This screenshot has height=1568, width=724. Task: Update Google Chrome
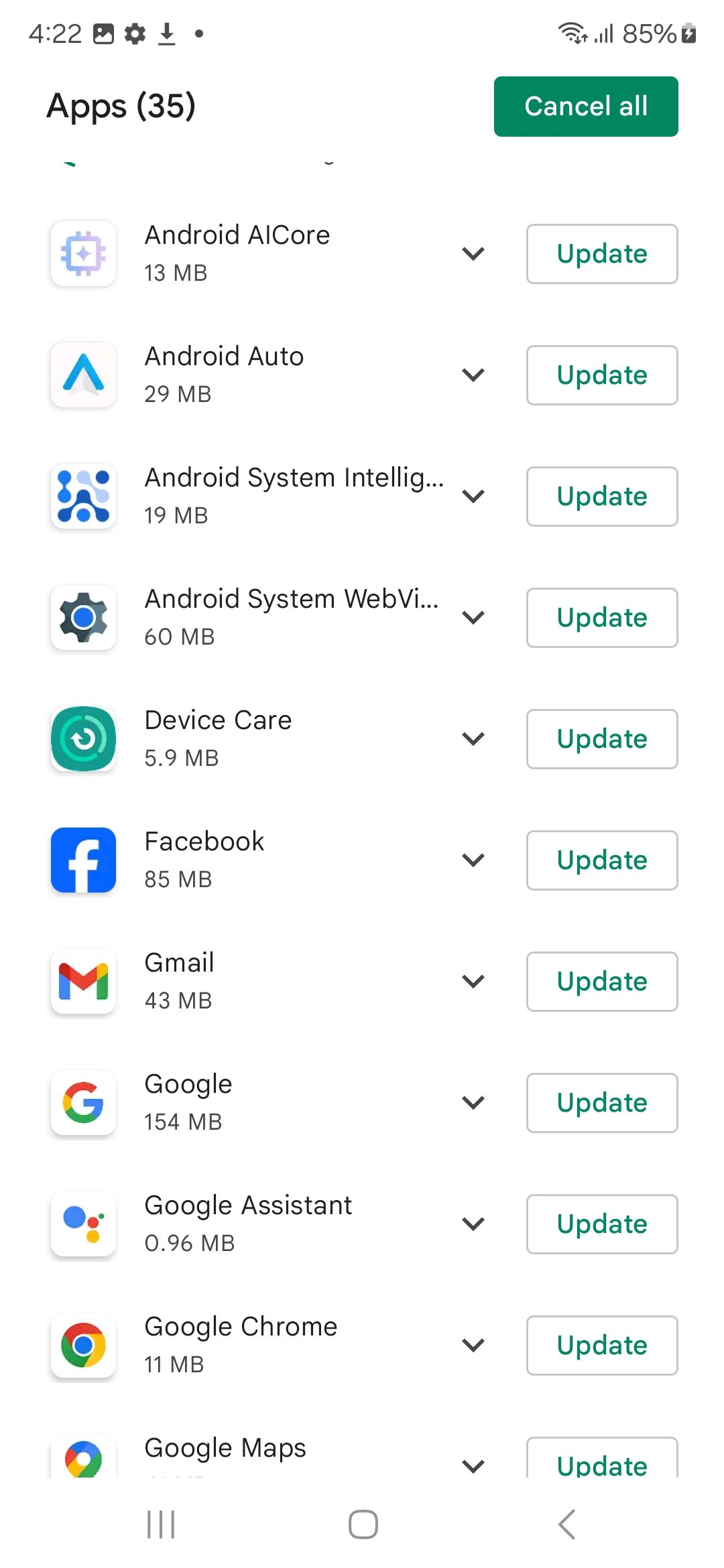click(602, 1346)
